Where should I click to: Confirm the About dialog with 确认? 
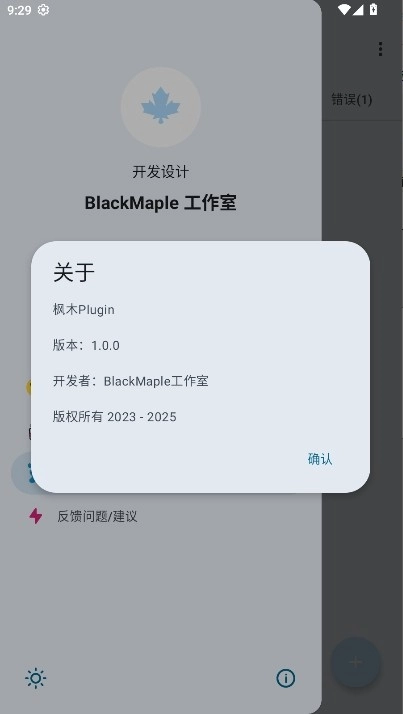tap(320, 459)
